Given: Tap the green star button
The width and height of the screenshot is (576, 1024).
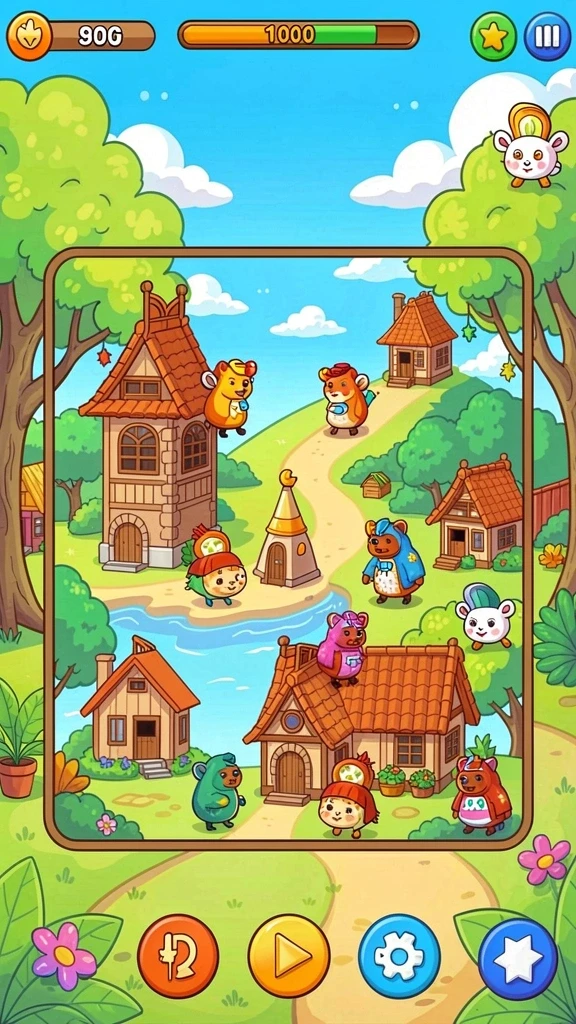Looking at the screenshot, I should tap(494, 37).
